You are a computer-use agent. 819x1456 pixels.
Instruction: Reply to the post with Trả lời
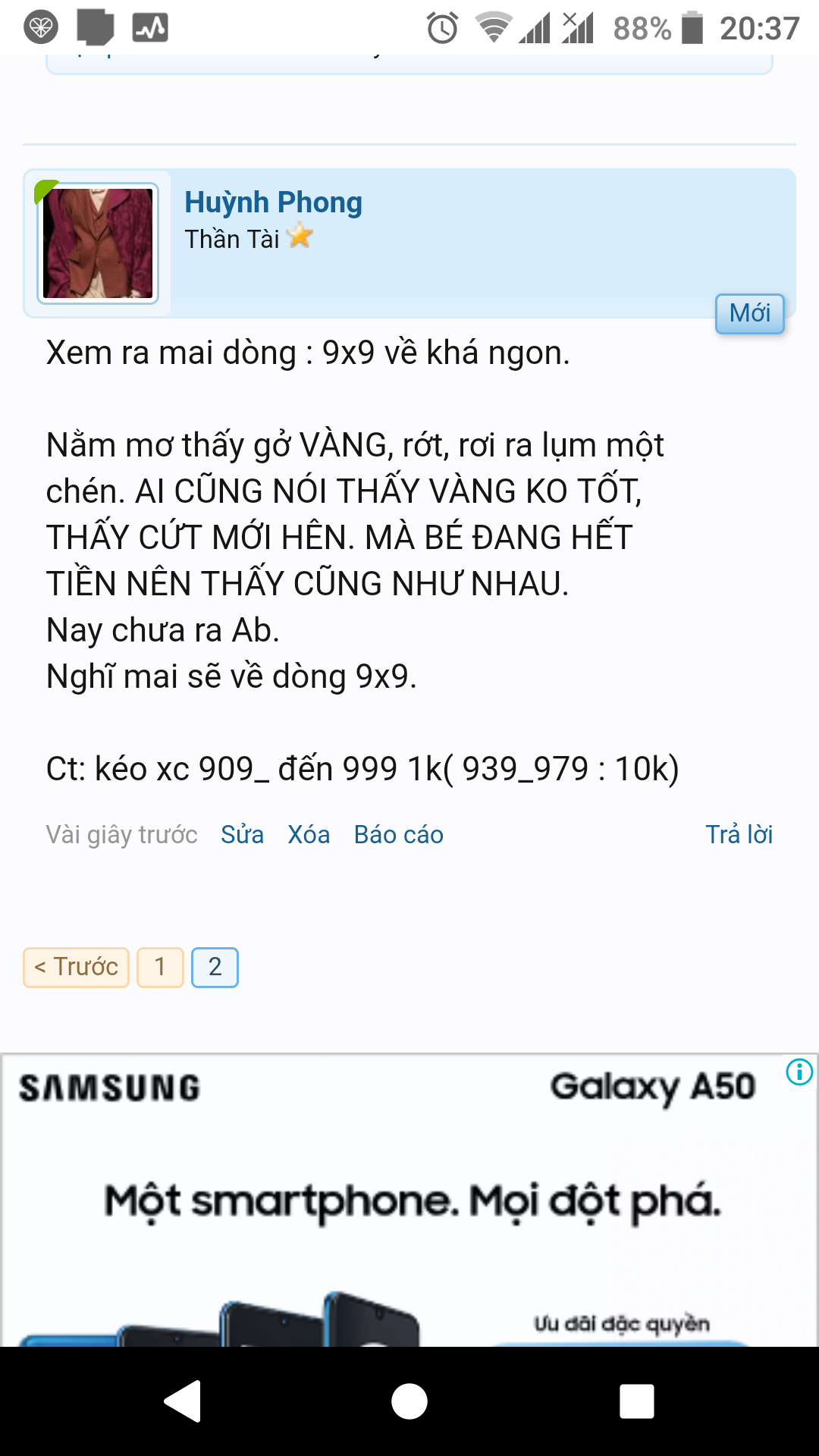tap(739, 834)
